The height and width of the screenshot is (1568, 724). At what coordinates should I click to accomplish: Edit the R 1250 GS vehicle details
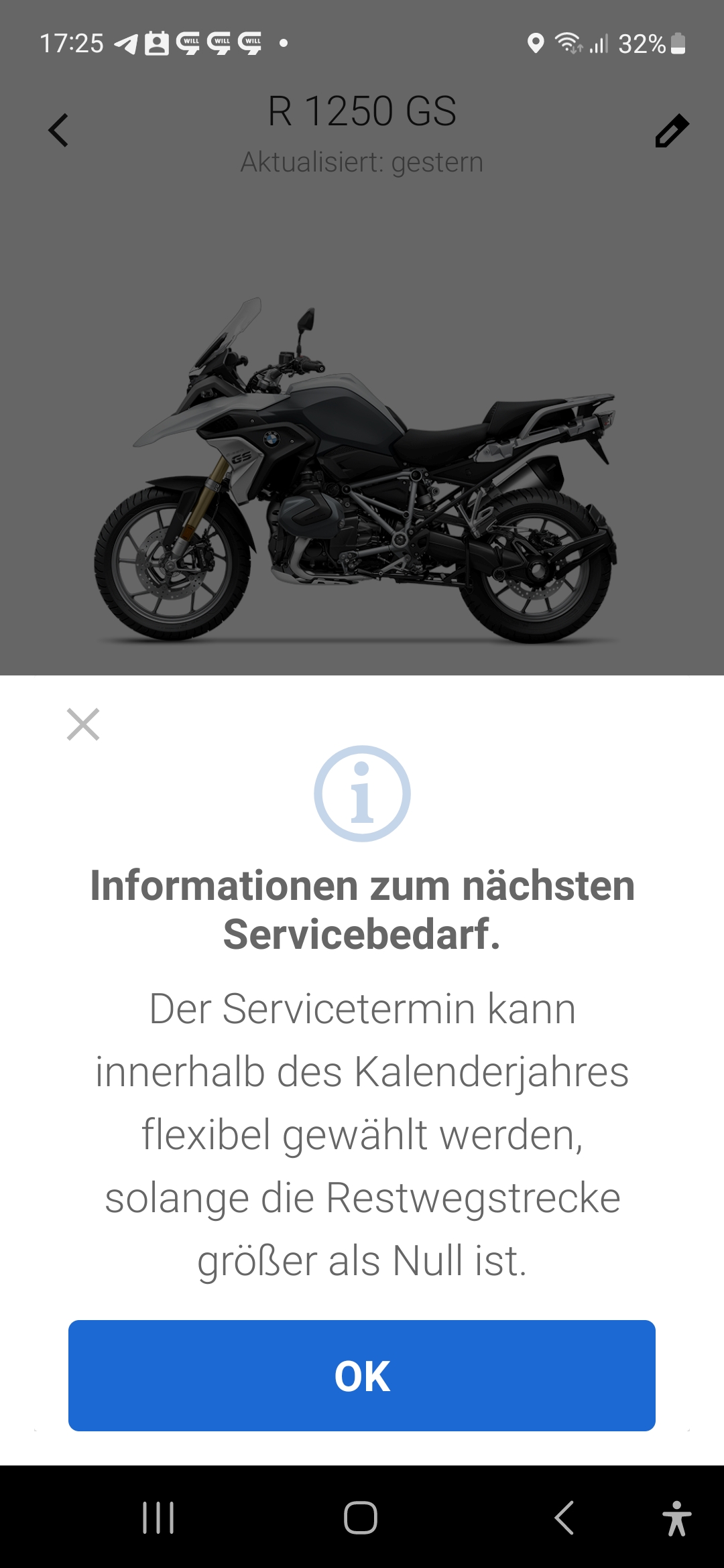(671, 131)
